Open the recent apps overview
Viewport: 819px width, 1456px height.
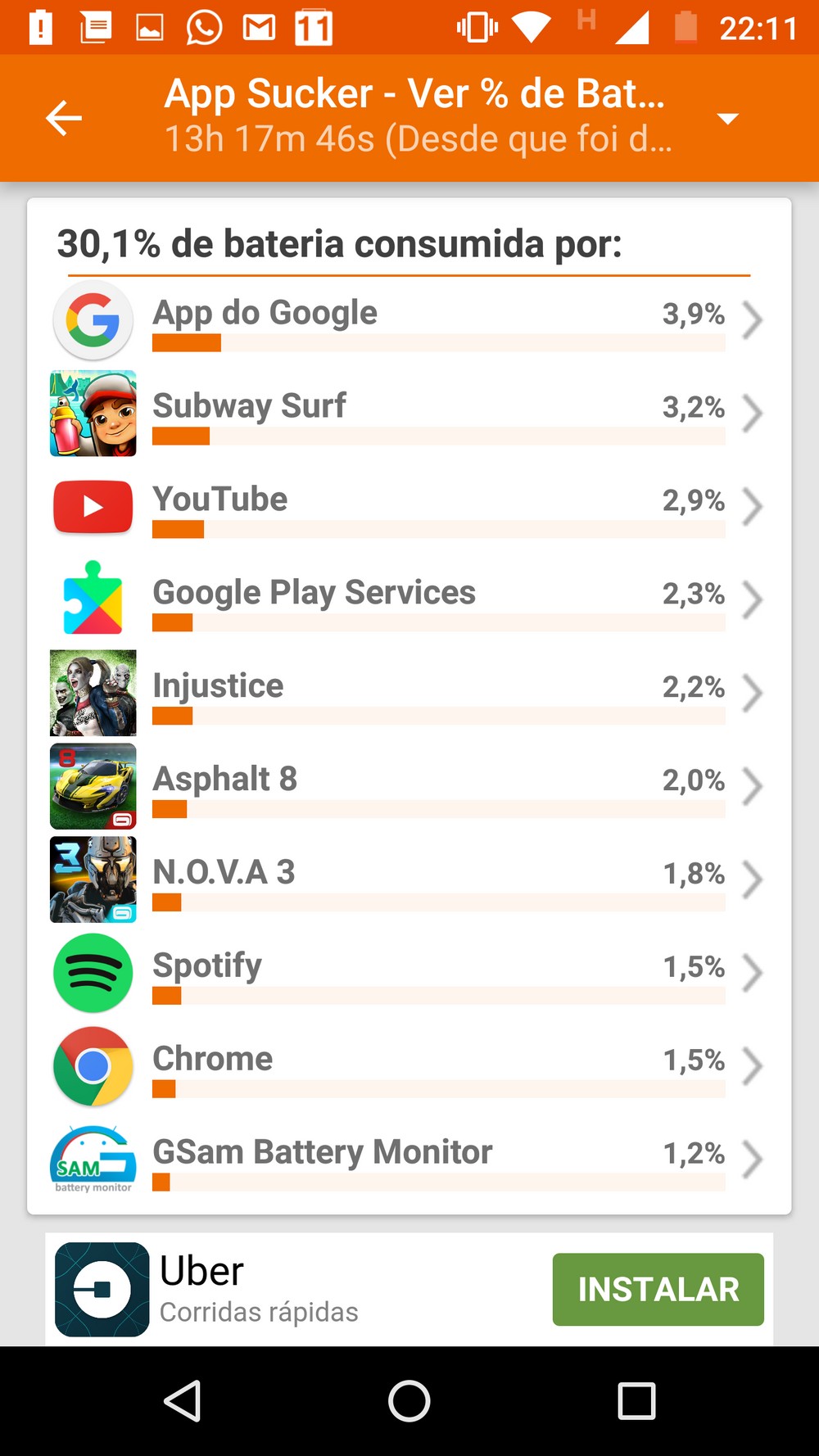(636, 1401)
